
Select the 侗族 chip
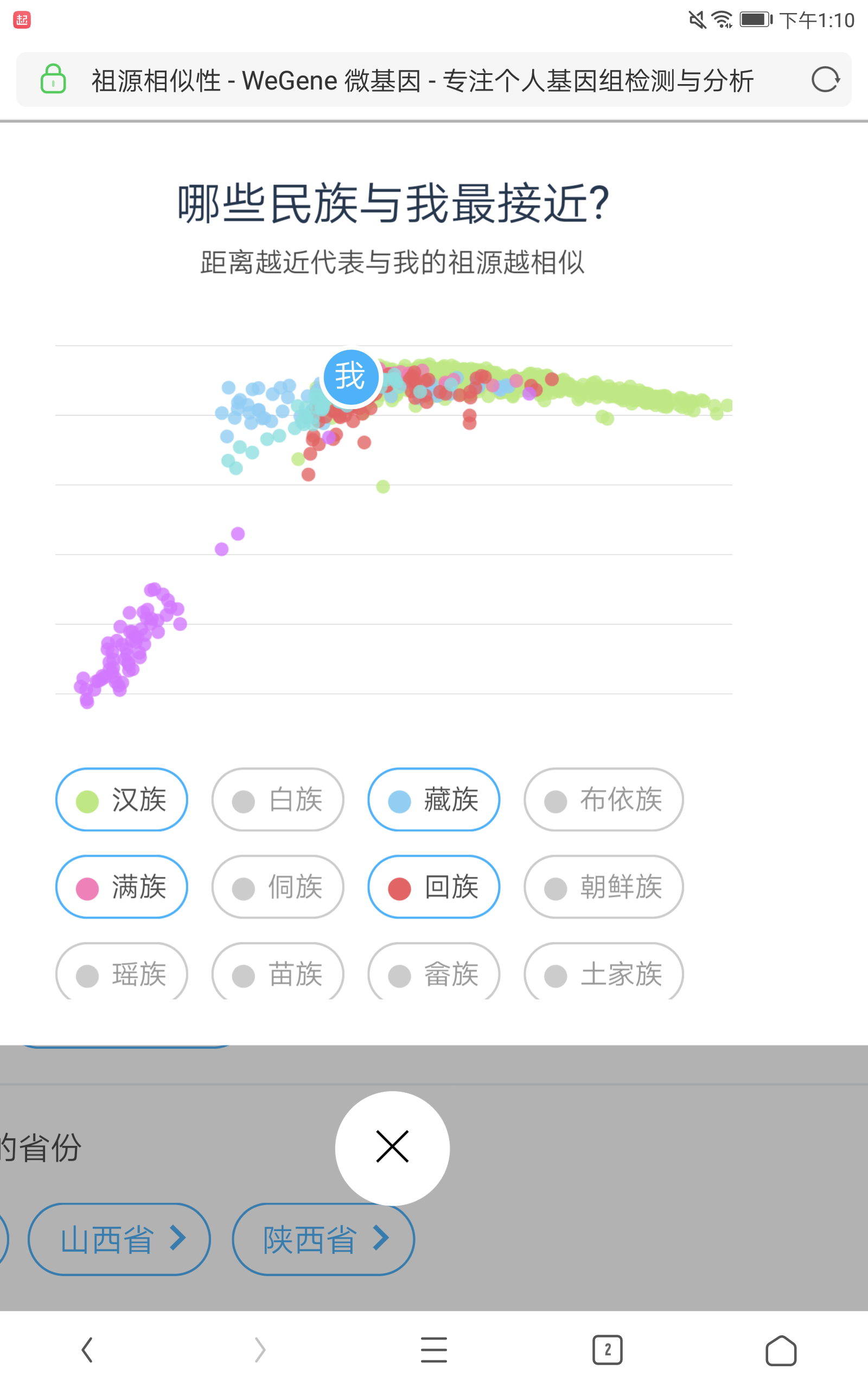278,887
